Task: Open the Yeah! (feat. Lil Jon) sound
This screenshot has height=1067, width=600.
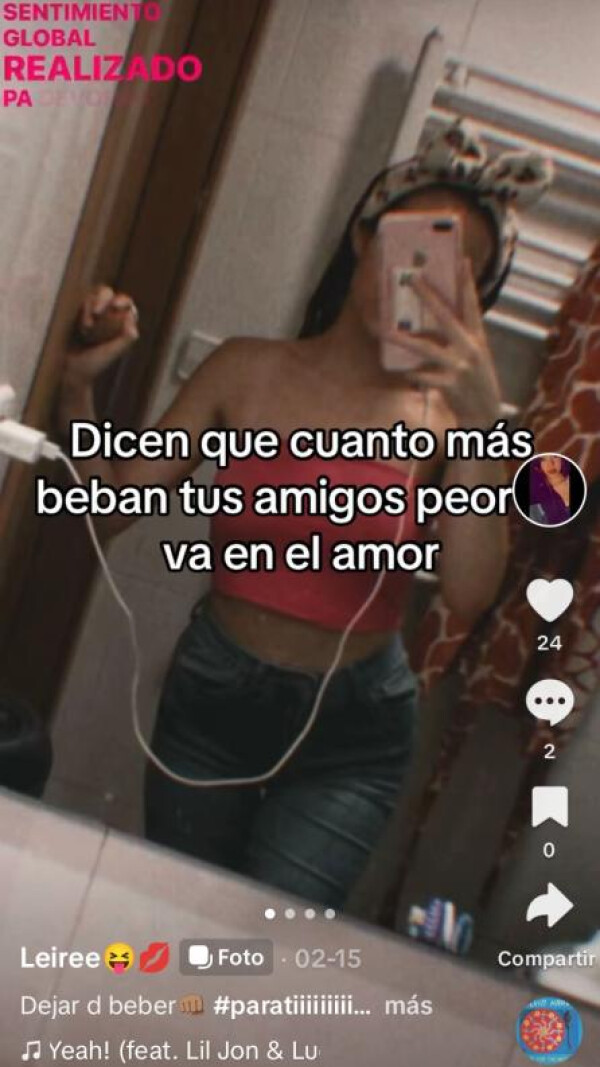Action: 170,1050
